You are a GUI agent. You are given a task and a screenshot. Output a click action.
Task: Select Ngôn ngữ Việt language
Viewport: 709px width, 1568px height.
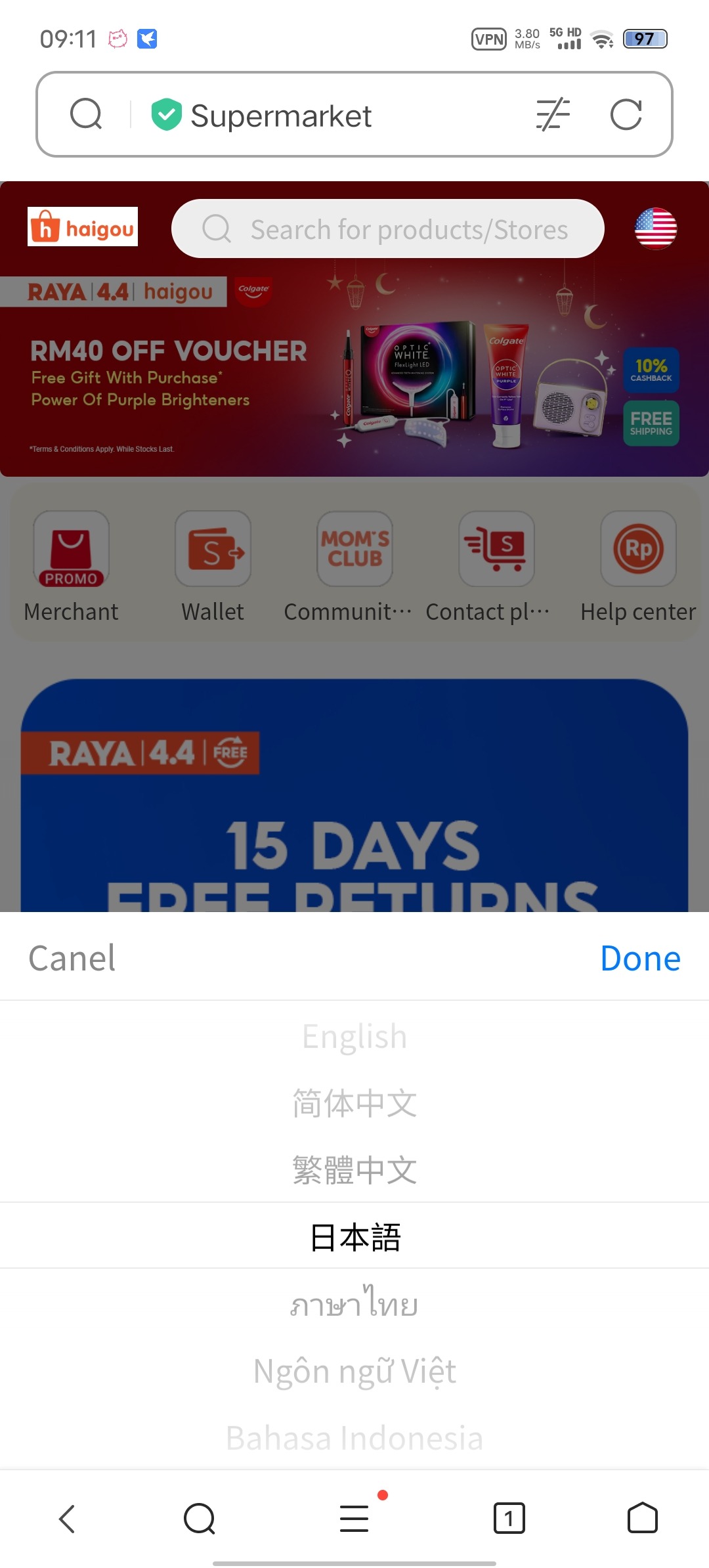354,1371
